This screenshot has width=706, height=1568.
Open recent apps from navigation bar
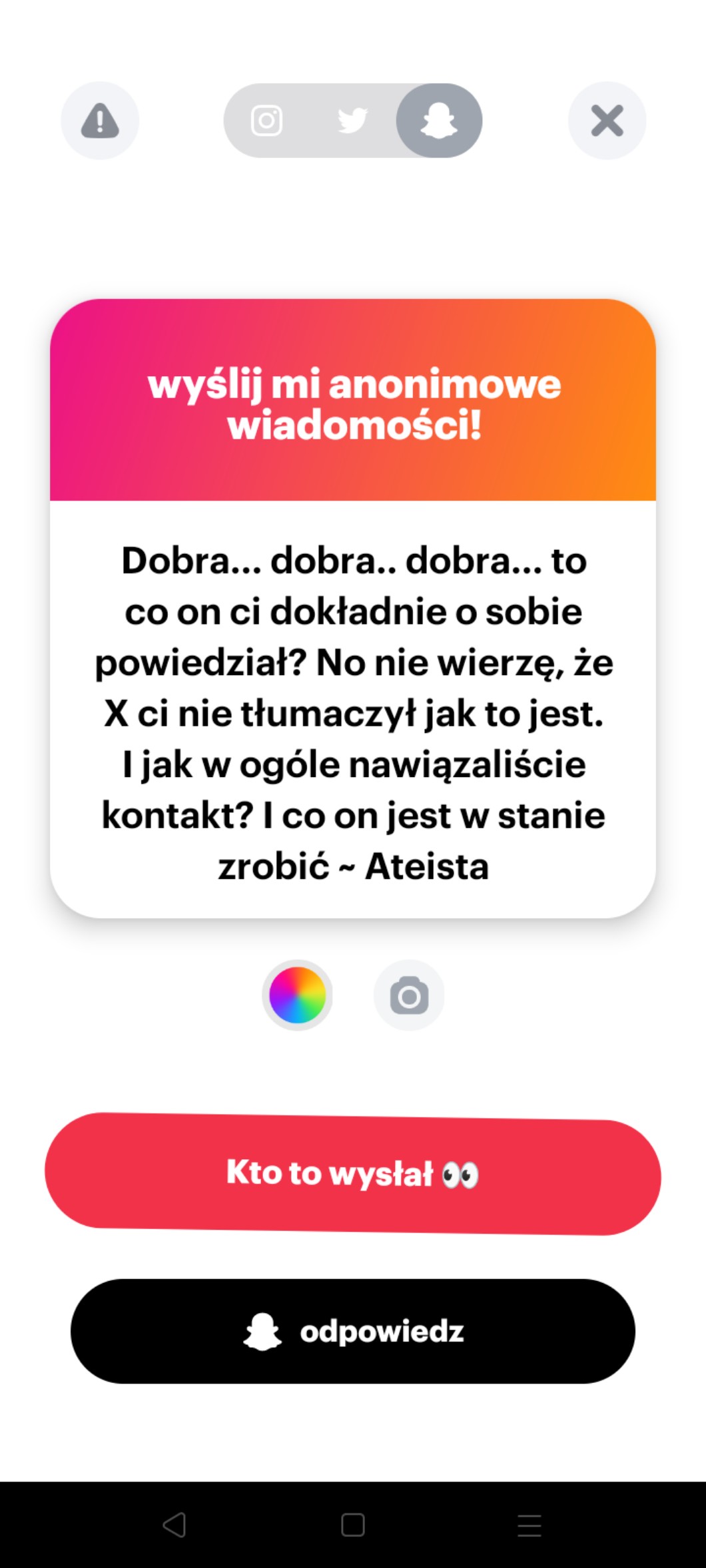coord(529,1525)
